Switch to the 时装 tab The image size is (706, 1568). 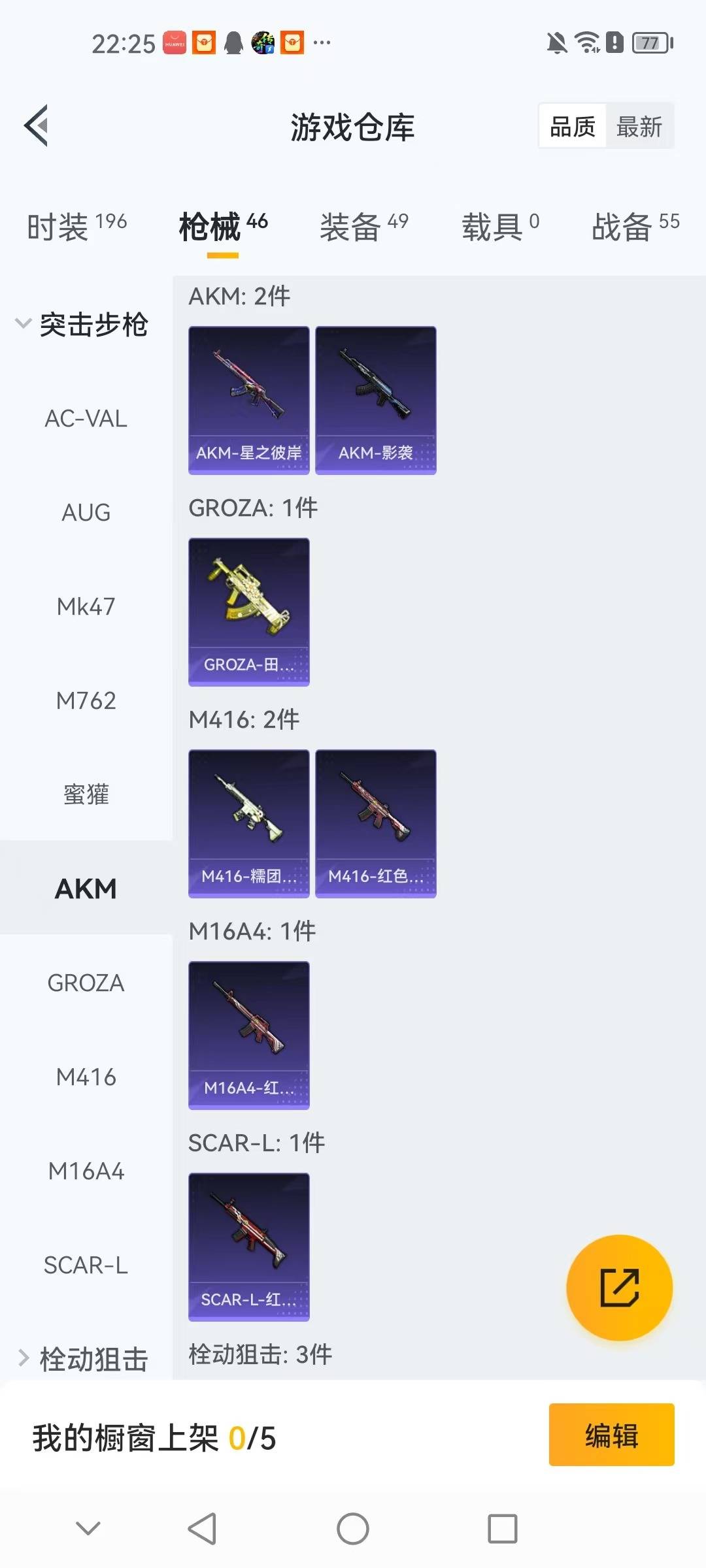point(76,227)
